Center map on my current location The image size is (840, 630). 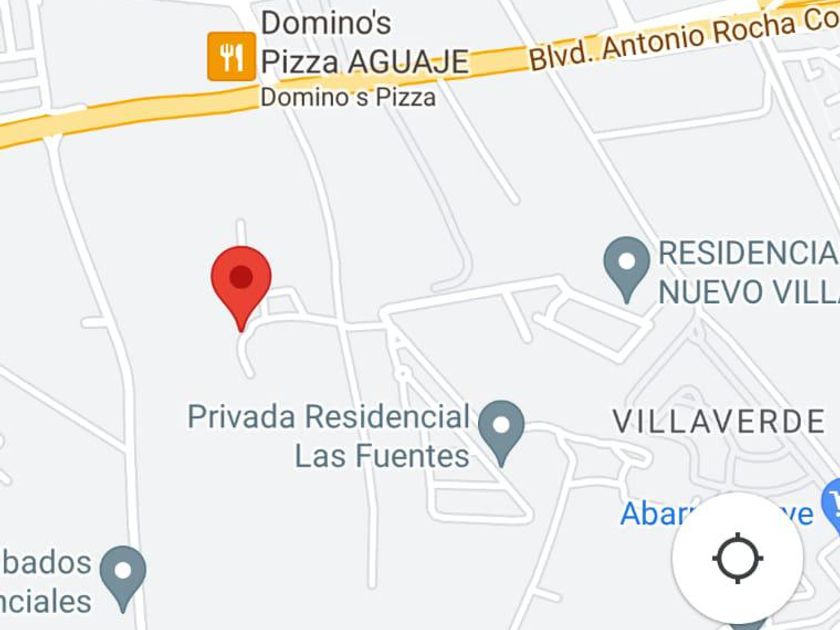738,558
